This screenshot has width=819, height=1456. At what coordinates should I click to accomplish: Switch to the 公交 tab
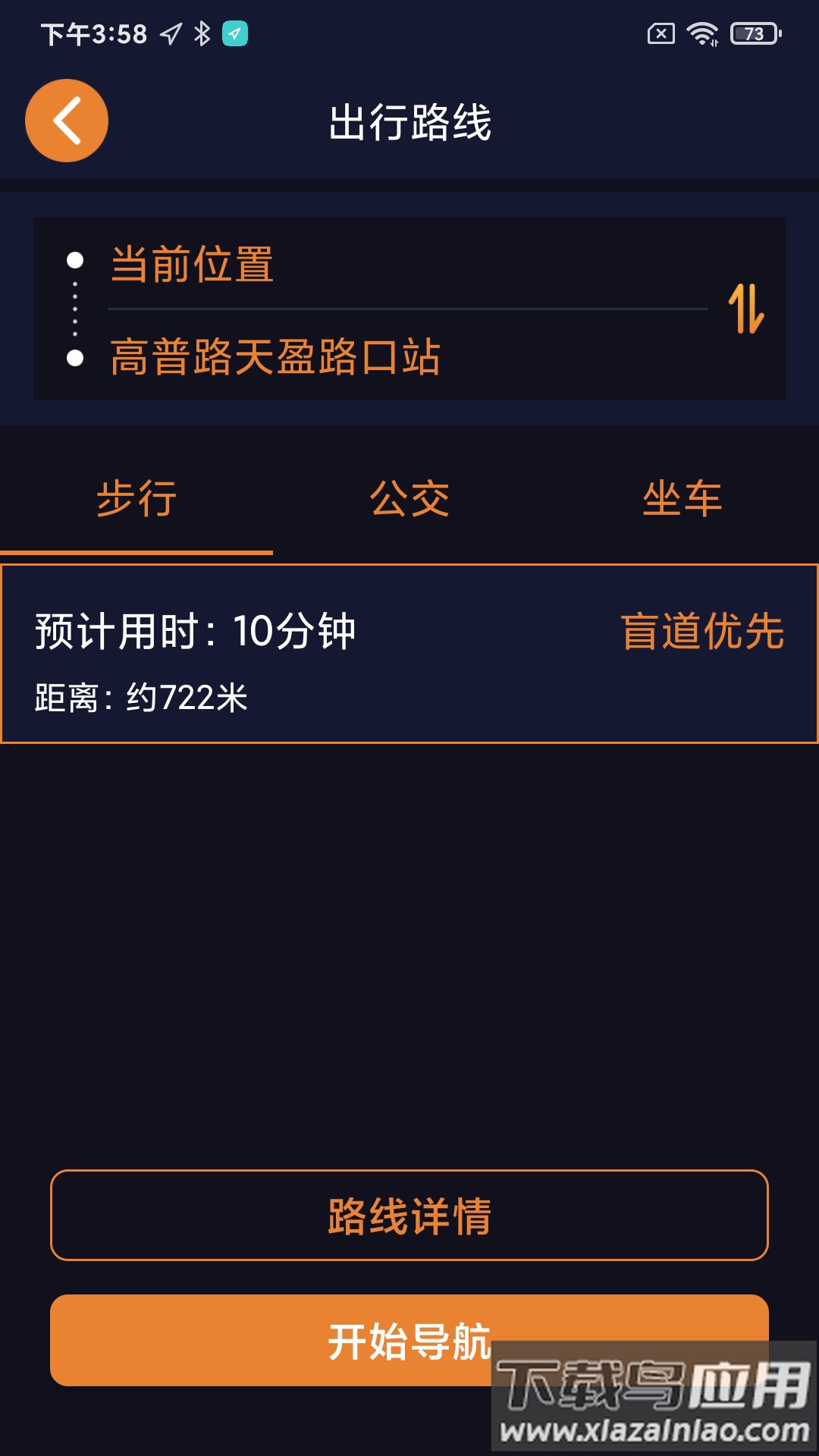click(x=408, y=498)
